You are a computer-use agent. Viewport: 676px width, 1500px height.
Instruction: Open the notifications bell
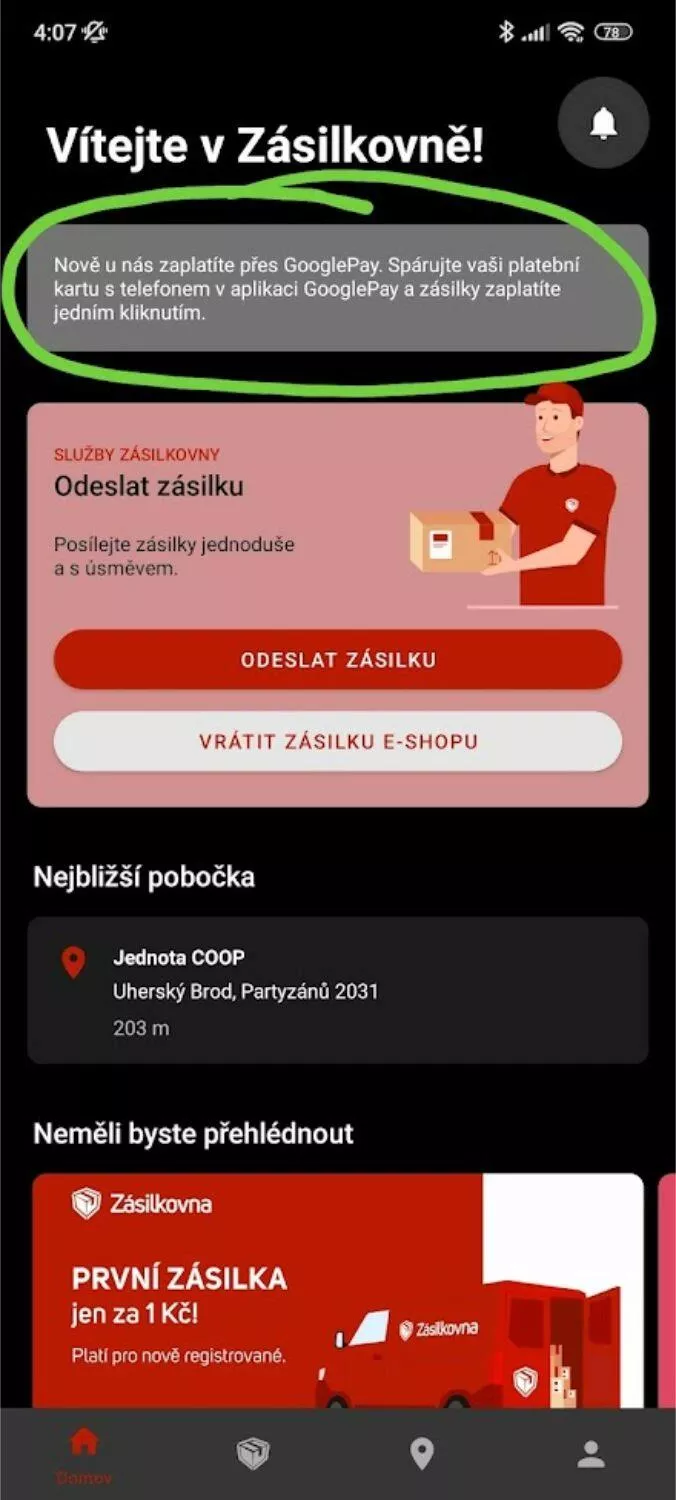(603, 123)
